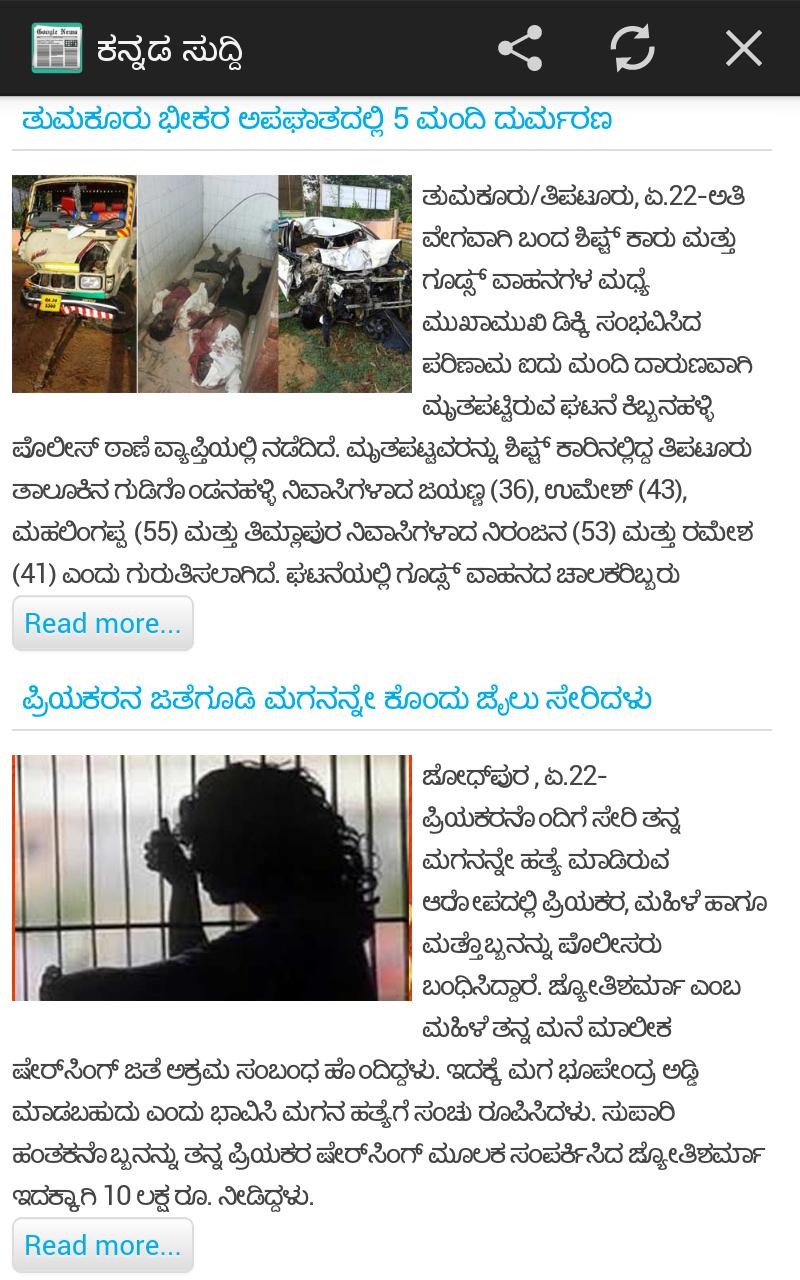
Task: Open the Jodhpur woman jailed headline
Action: click(336, 698)
